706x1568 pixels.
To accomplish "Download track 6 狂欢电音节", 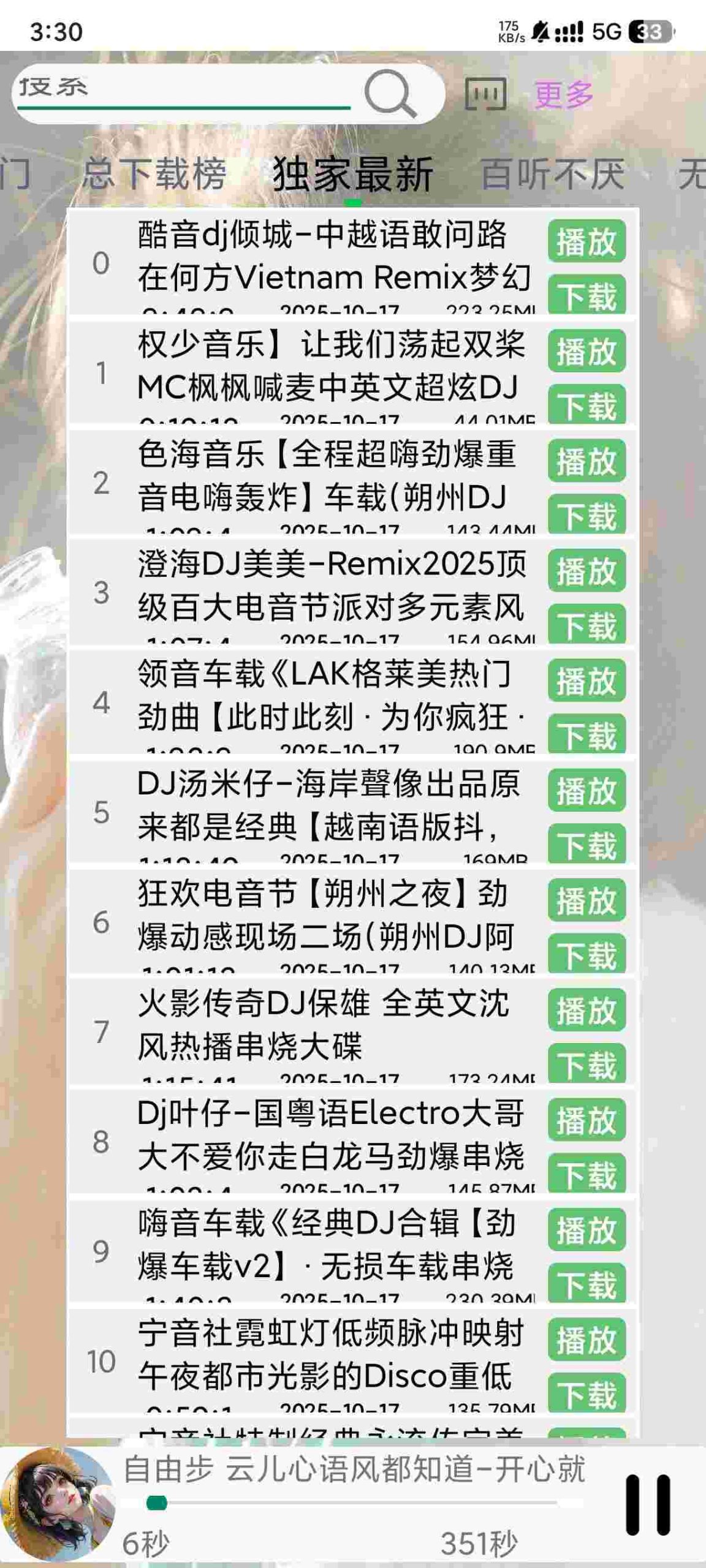I will [x=586, y=954].
